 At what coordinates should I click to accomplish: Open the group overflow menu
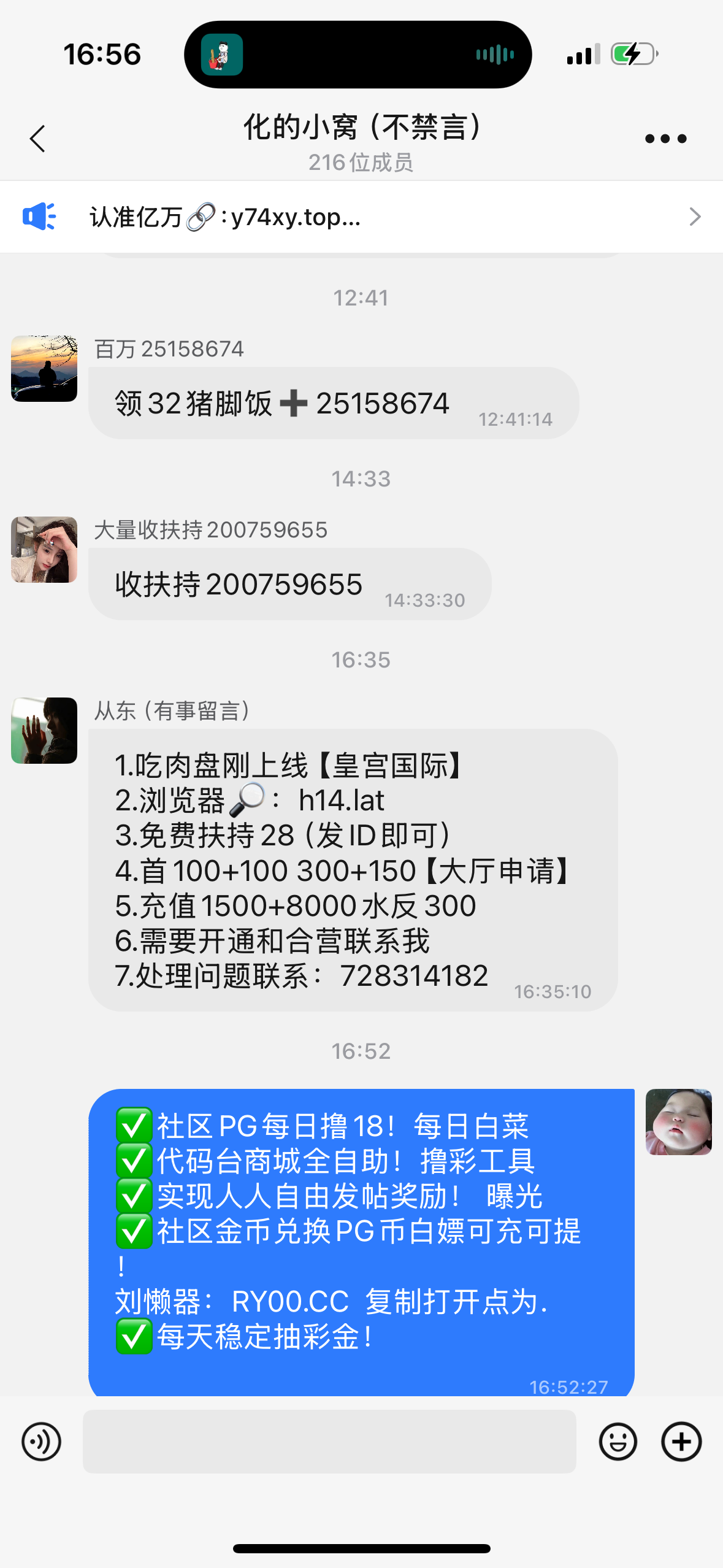coord(665,139)
